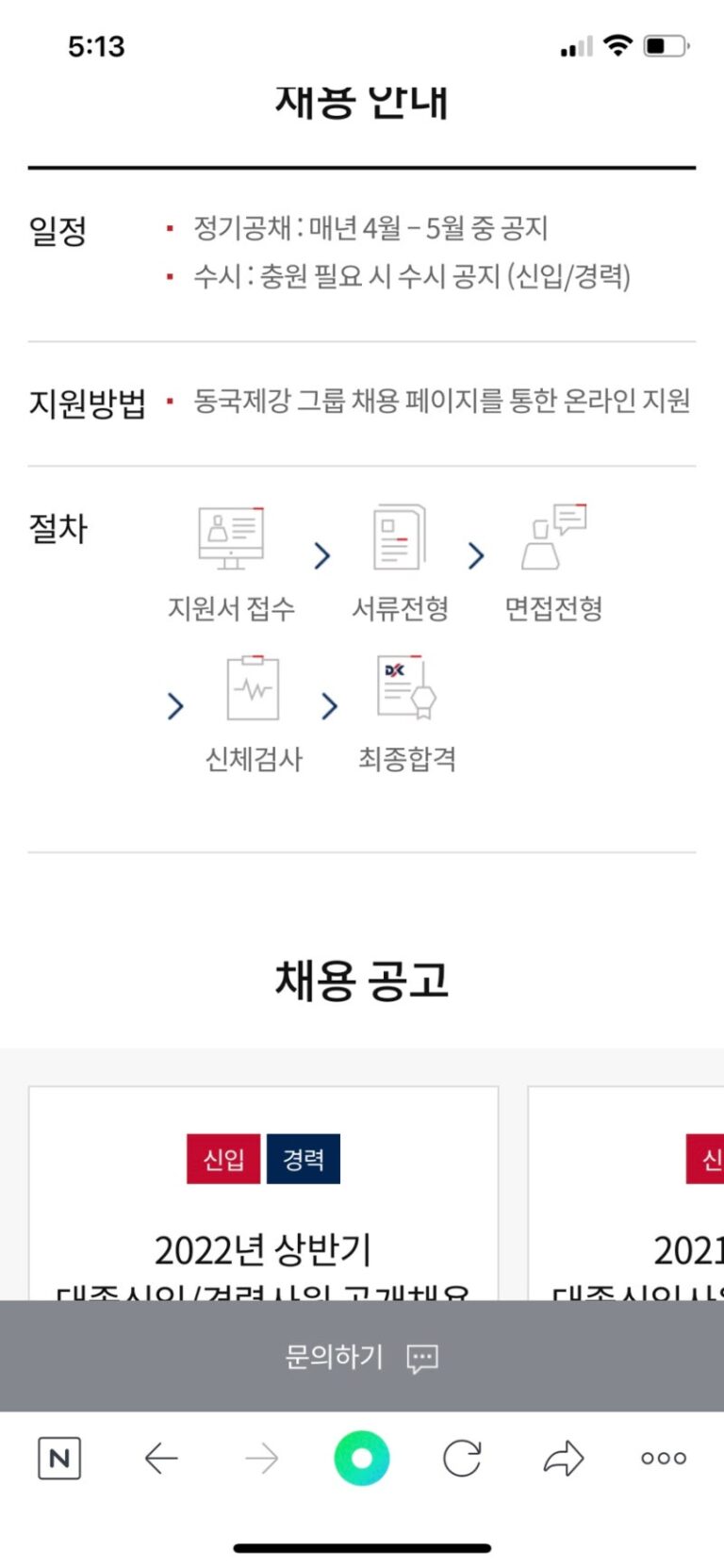Image resolution: width=724 pixels, height=1568 pixels.
Task: Reload the current page
Action: click(462, 1459)
